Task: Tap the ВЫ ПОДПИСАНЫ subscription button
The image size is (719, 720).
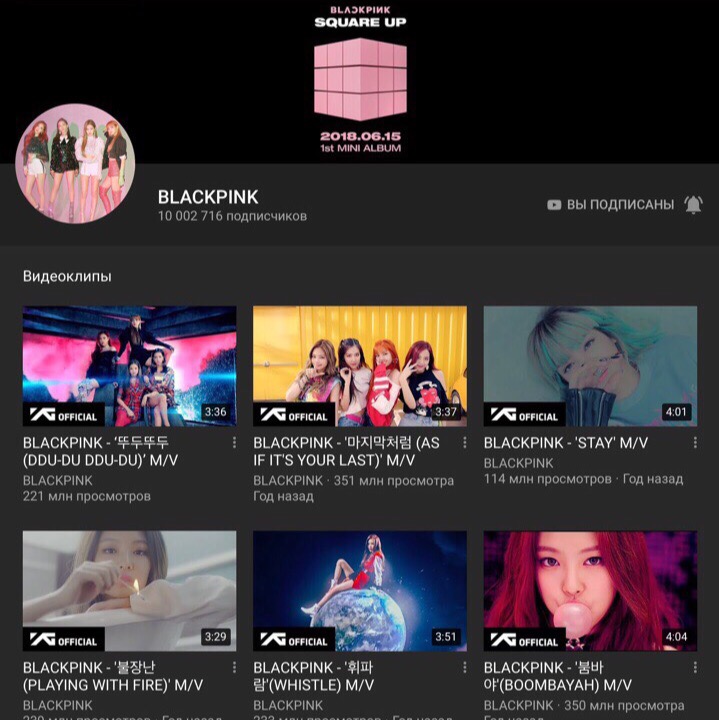Action: [x=610, y=205]
